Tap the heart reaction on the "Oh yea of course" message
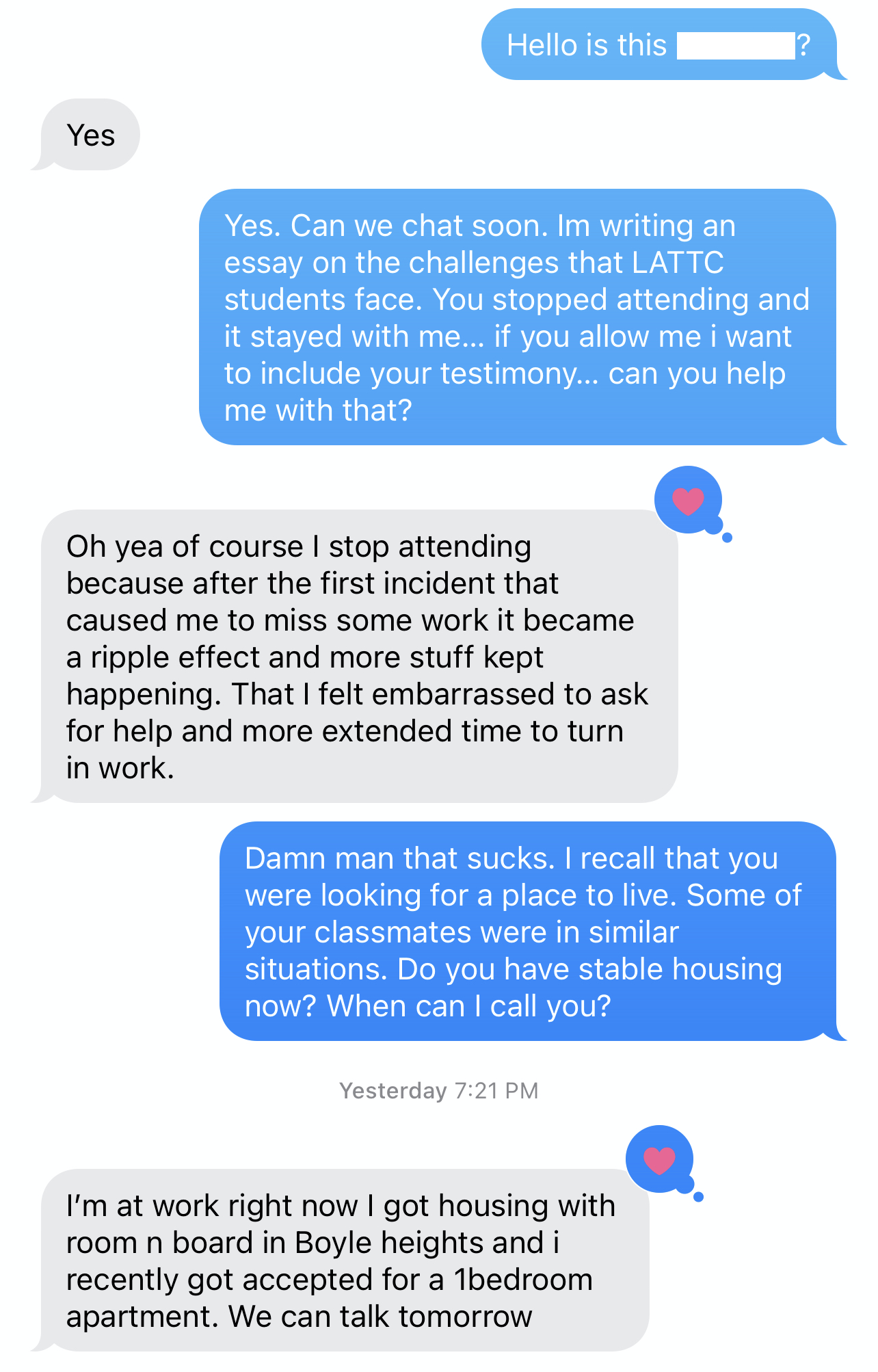878x1372 pixels. [x=688, y=501]
